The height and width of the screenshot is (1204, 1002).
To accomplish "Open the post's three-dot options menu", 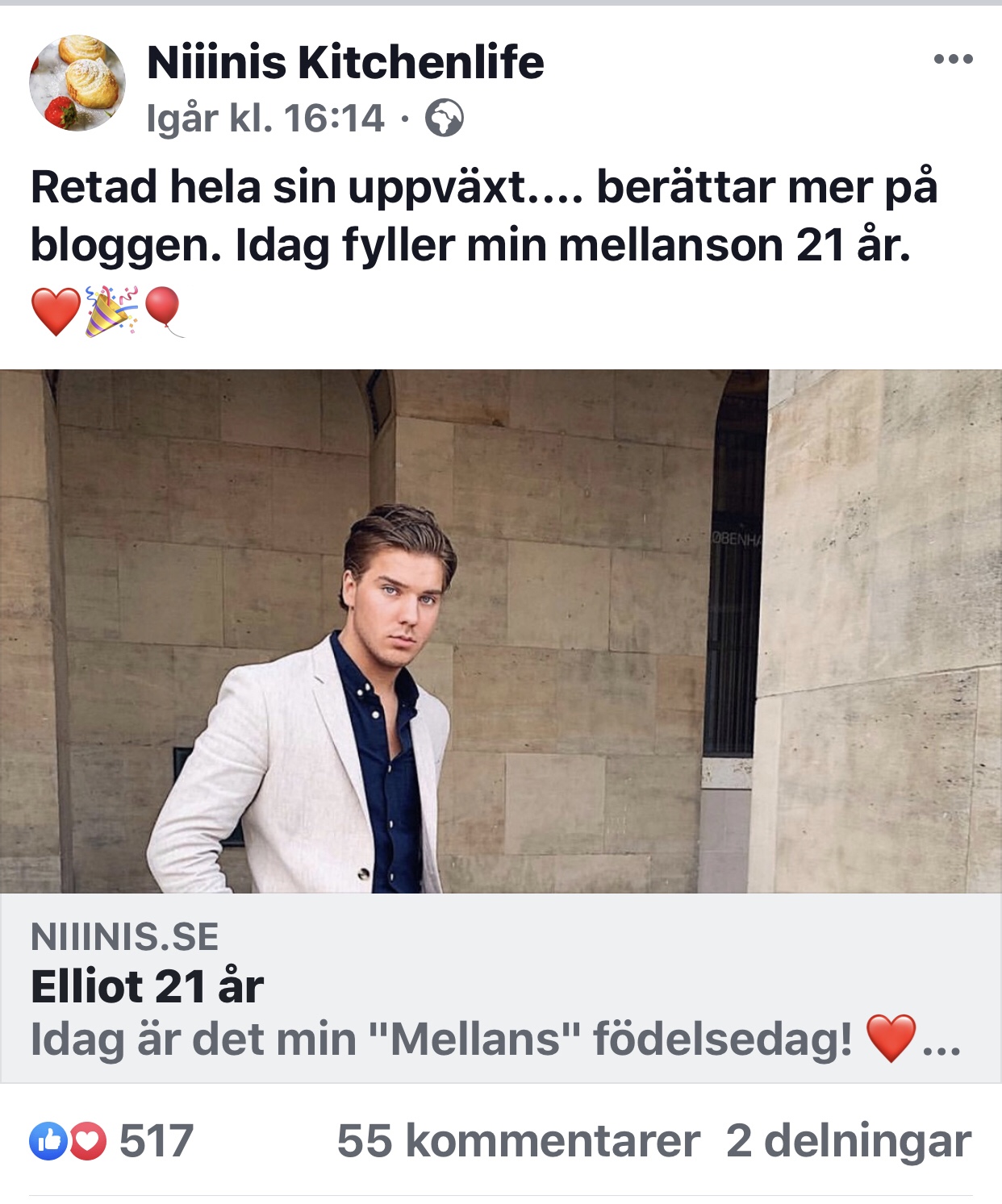I will [x=953, y=59].
